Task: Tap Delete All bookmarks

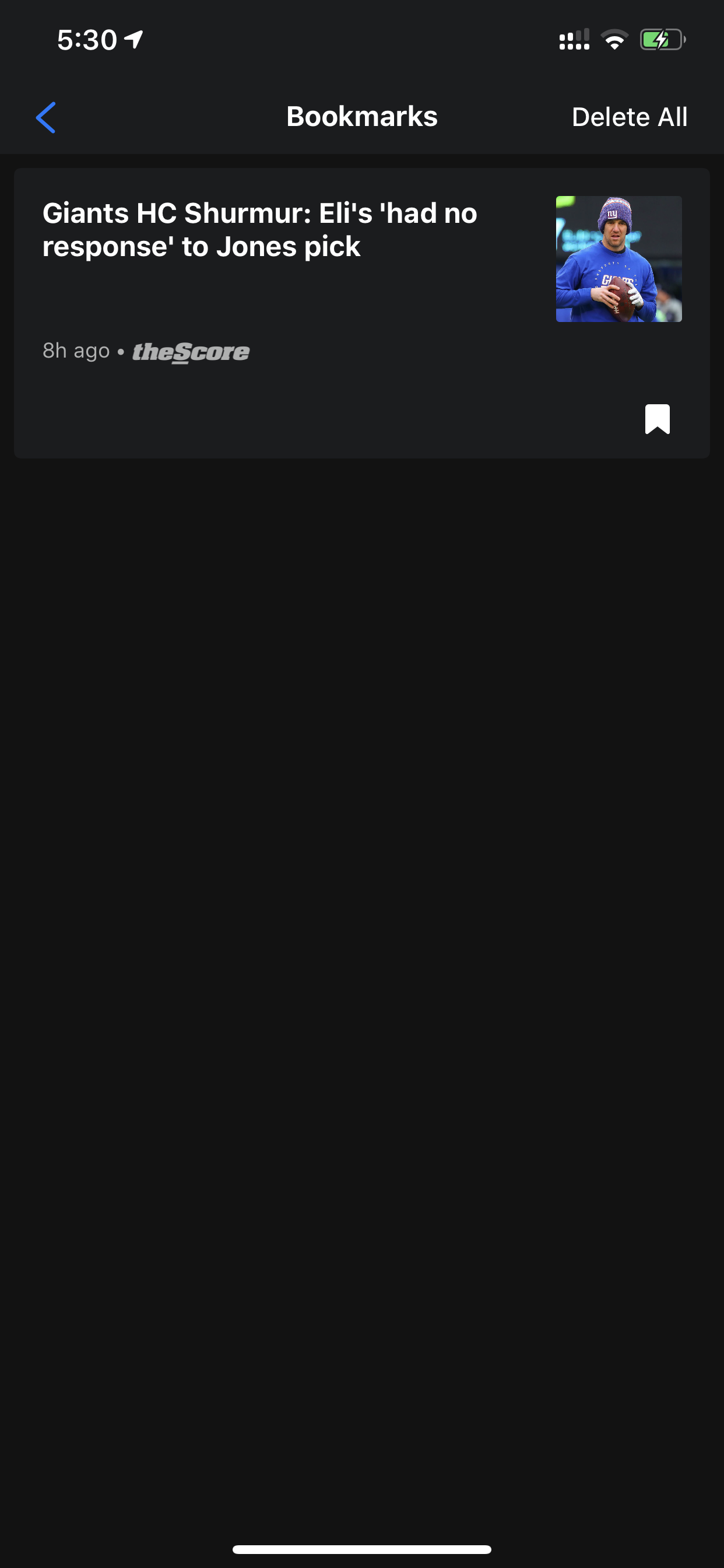Action: [x=629, y=117]
